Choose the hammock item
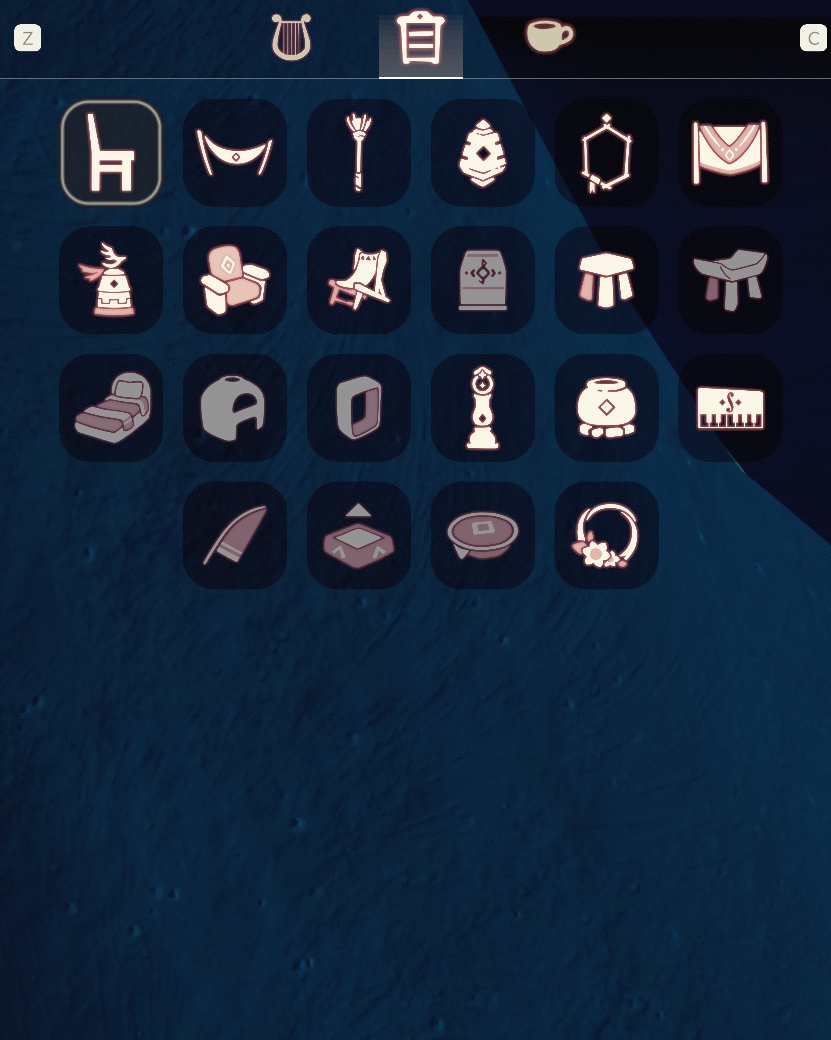 (235, 153)
